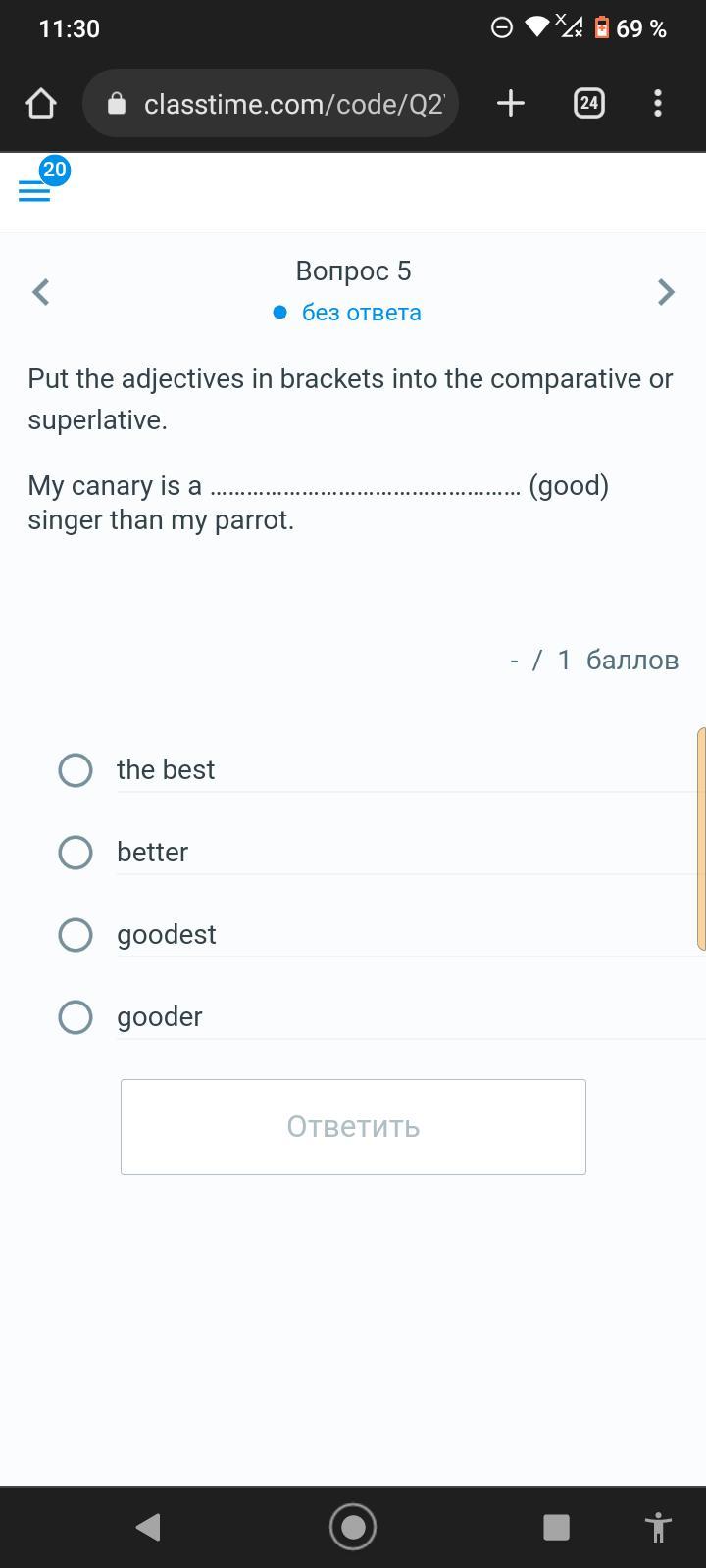Open the tab switcher showing 24
Image resolution: width=706 pixels, height=1568 pixels.
tap(588, 103)
